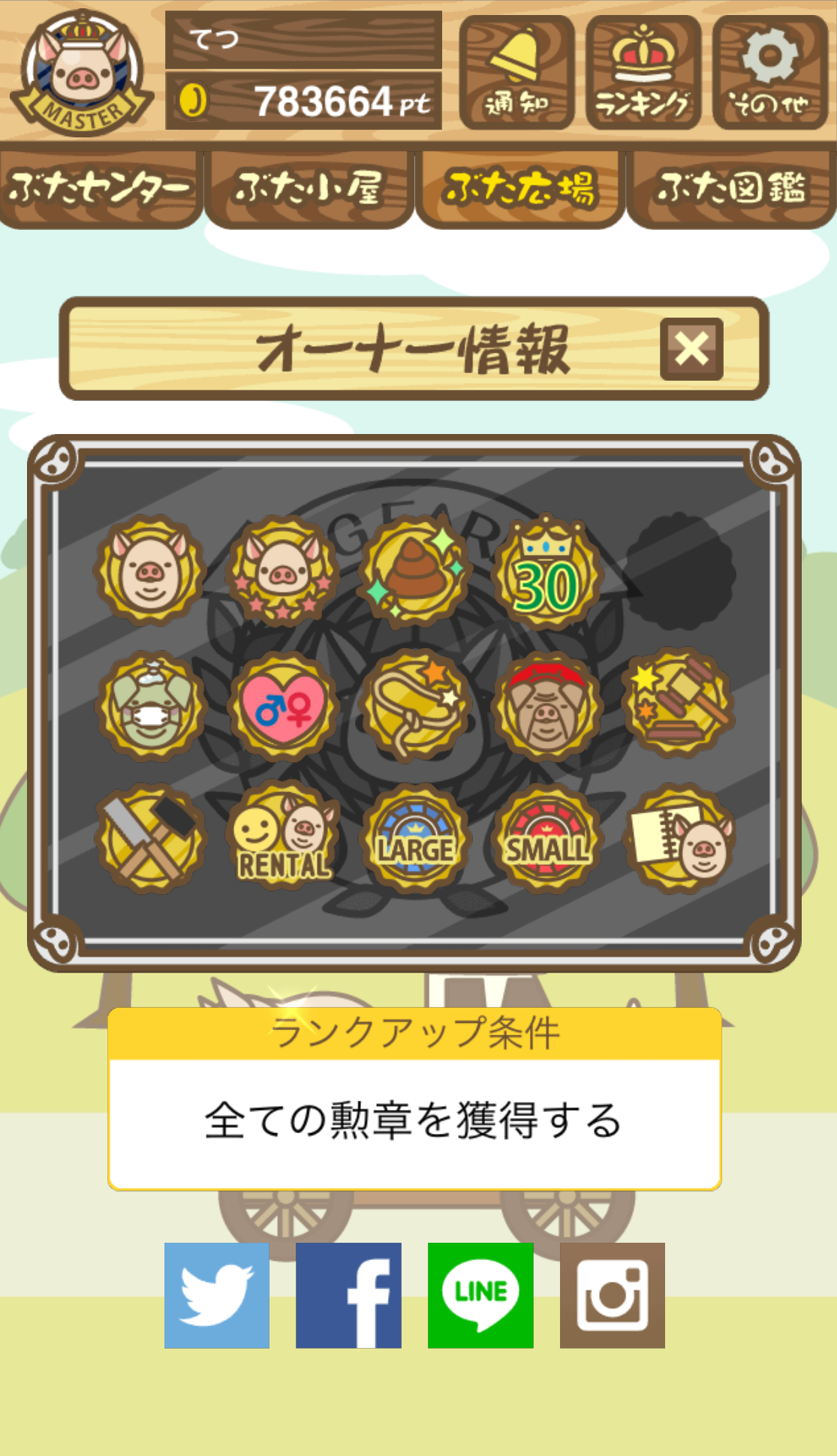Image resolution: width=837 pixels, height=1456 pixels.
Task: Share to Instagram
Action: (x=613, y=1295)
